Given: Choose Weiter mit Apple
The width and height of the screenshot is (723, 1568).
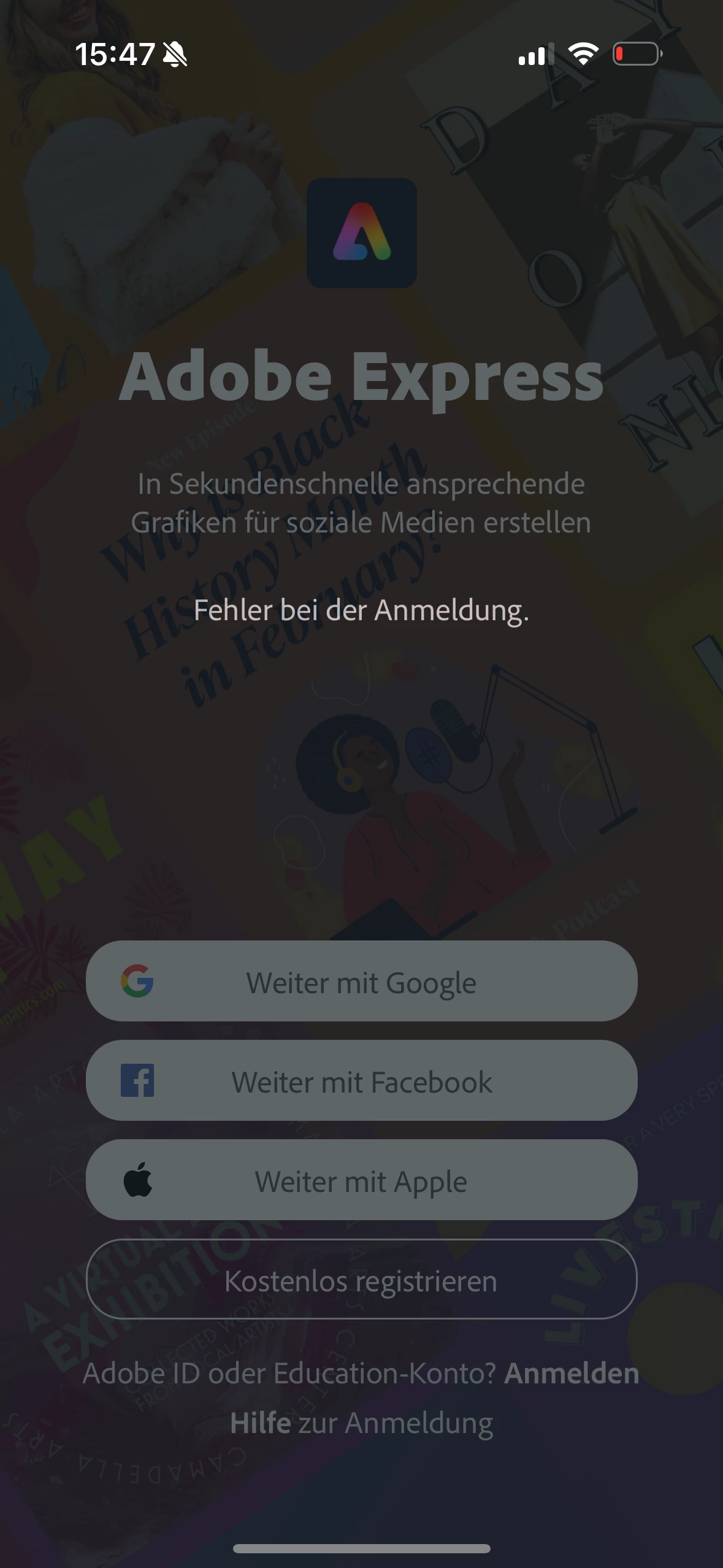Looking at the screenshot, I should (x=361, y=1180).
